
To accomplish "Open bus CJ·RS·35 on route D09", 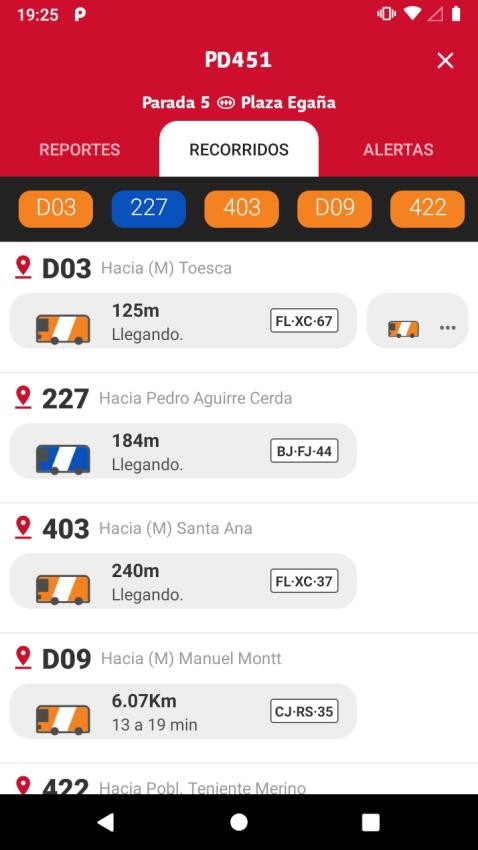I will click(x=183, y=711).
